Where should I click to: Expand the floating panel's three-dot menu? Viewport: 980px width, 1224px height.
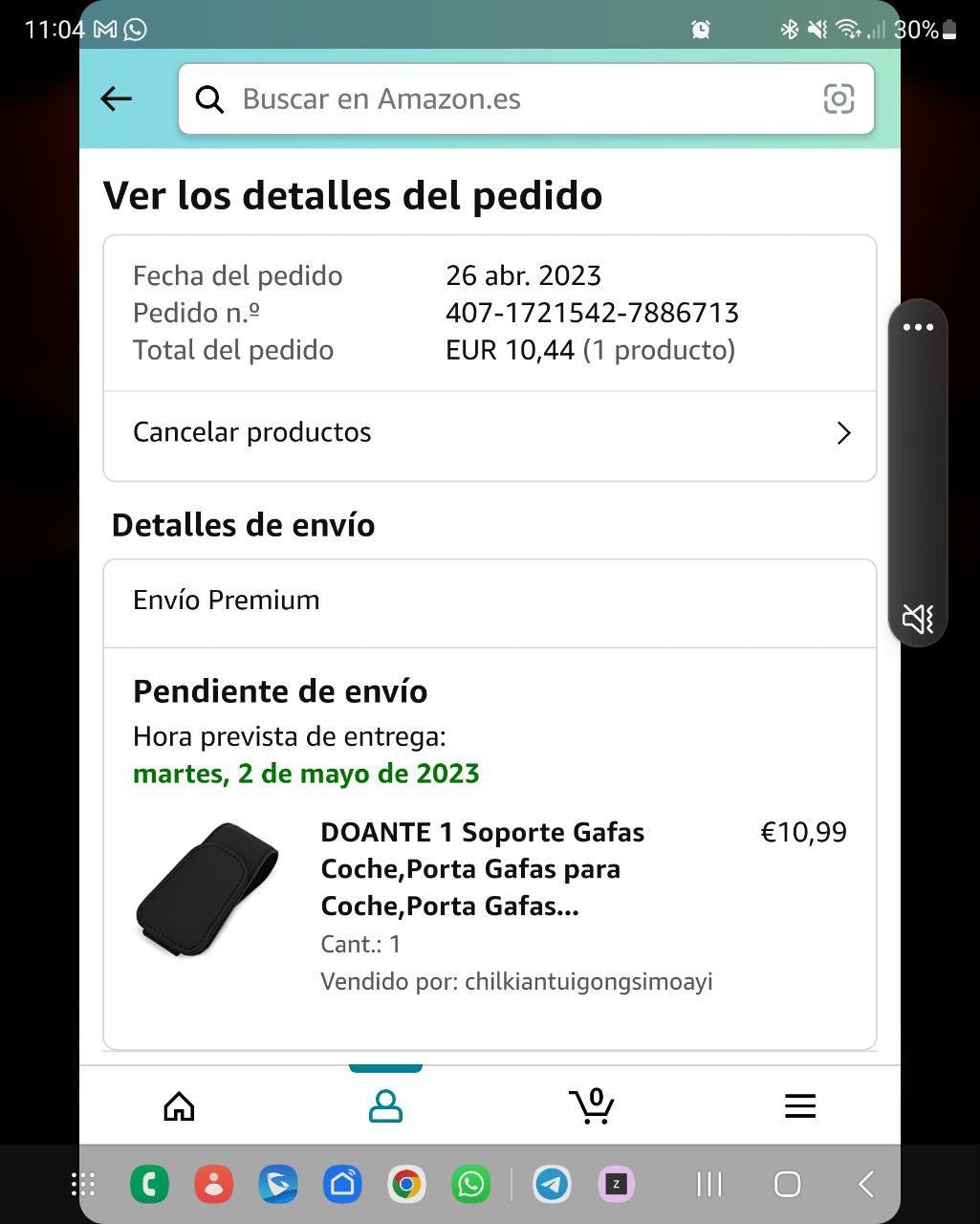pos(918,327)
